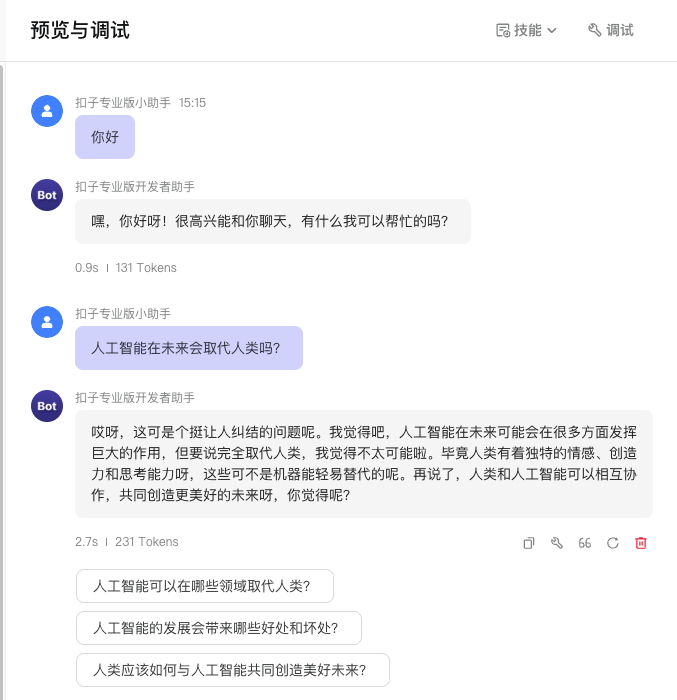Image resolution: width=677 pixels, height=700 pixels.
Task: Open the 技能 dropdown
Action: tap(527, 30)
